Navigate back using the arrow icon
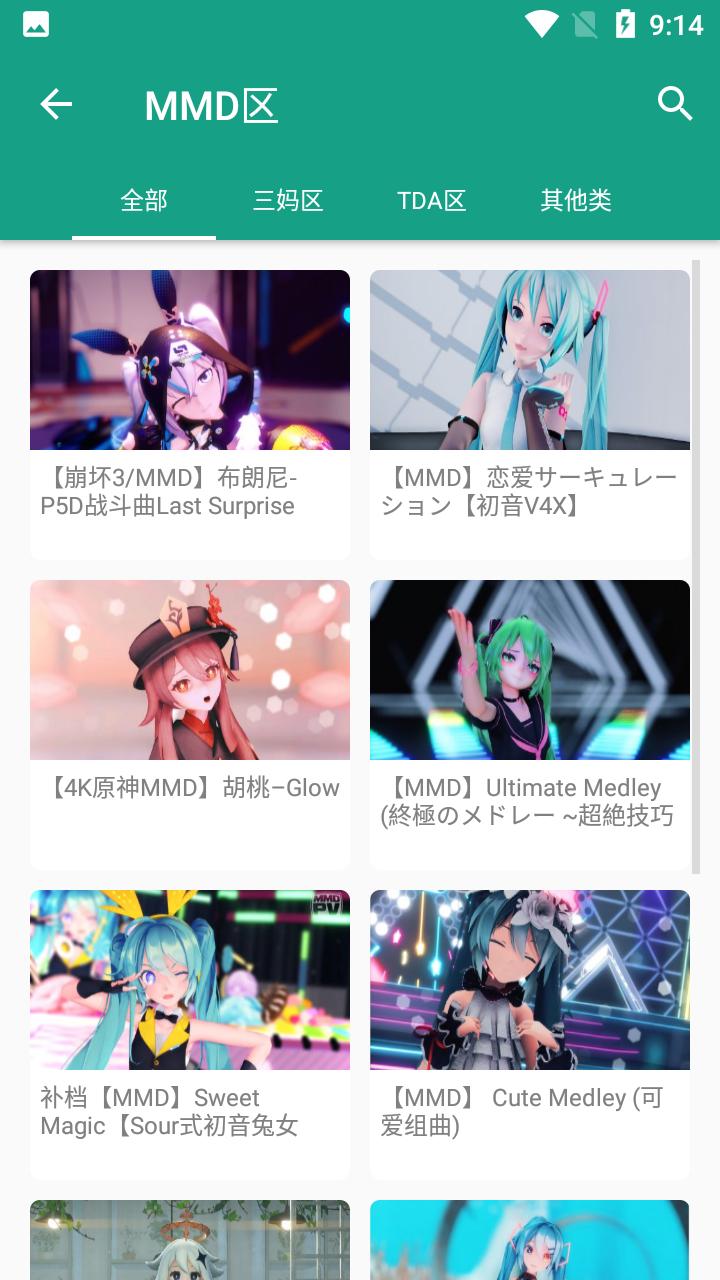Screen dimensions: 720x1280 coord(56,102)
